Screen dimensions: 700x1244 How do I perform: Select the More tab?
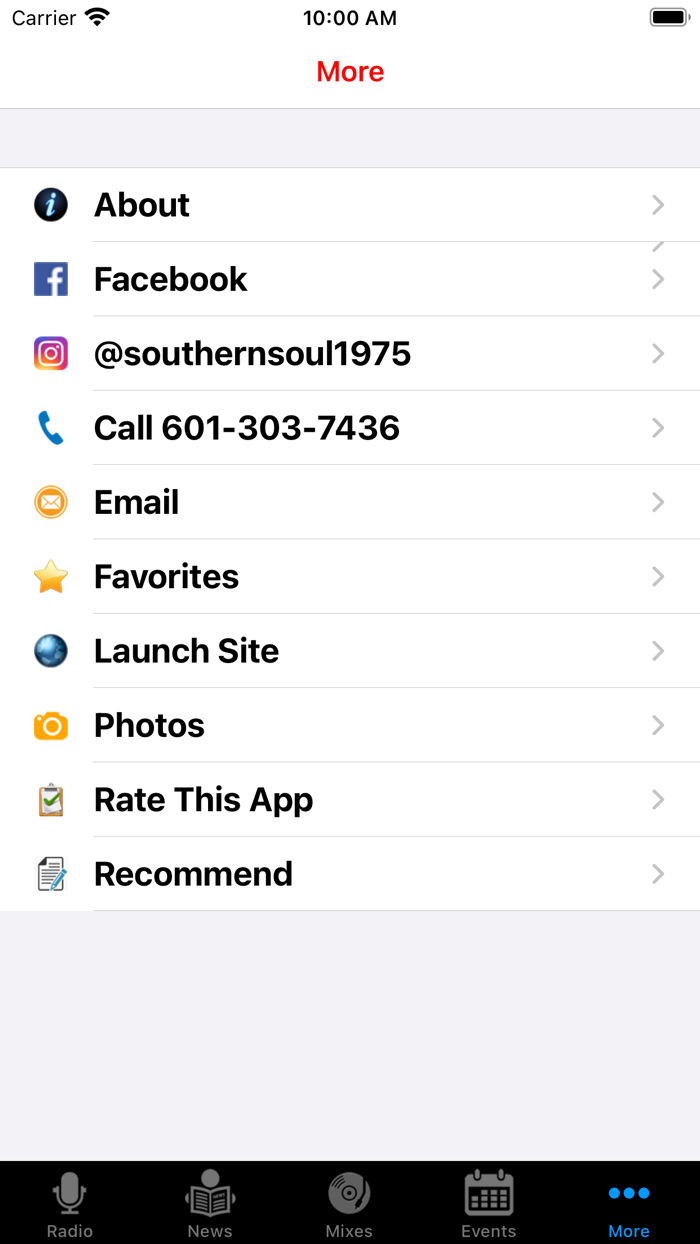[x=629, y=1204]
